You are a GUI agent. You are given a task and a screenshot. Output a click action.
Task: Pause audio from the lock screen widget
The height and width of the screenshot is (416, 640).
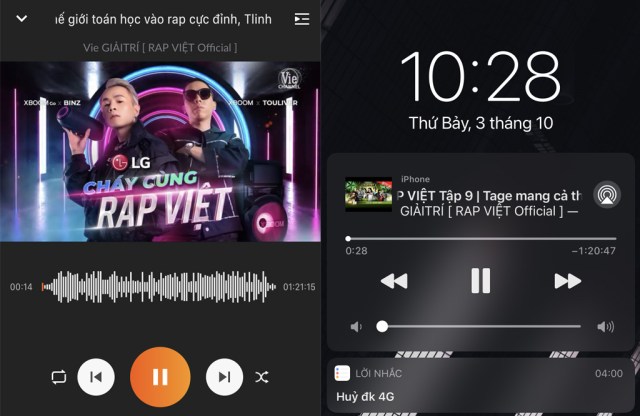coord(481,281)
